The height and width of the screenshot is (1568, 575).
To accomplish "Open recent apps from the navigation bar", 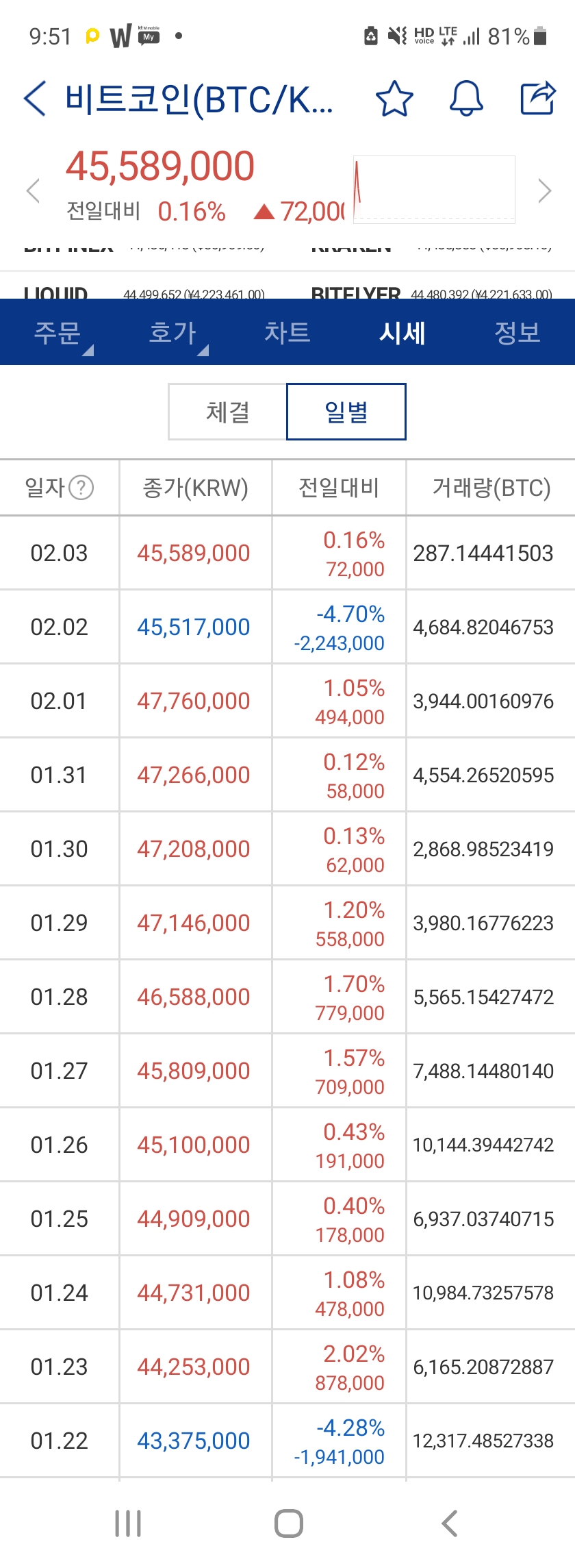I will pyautogui.click(x=128, y=1523).
